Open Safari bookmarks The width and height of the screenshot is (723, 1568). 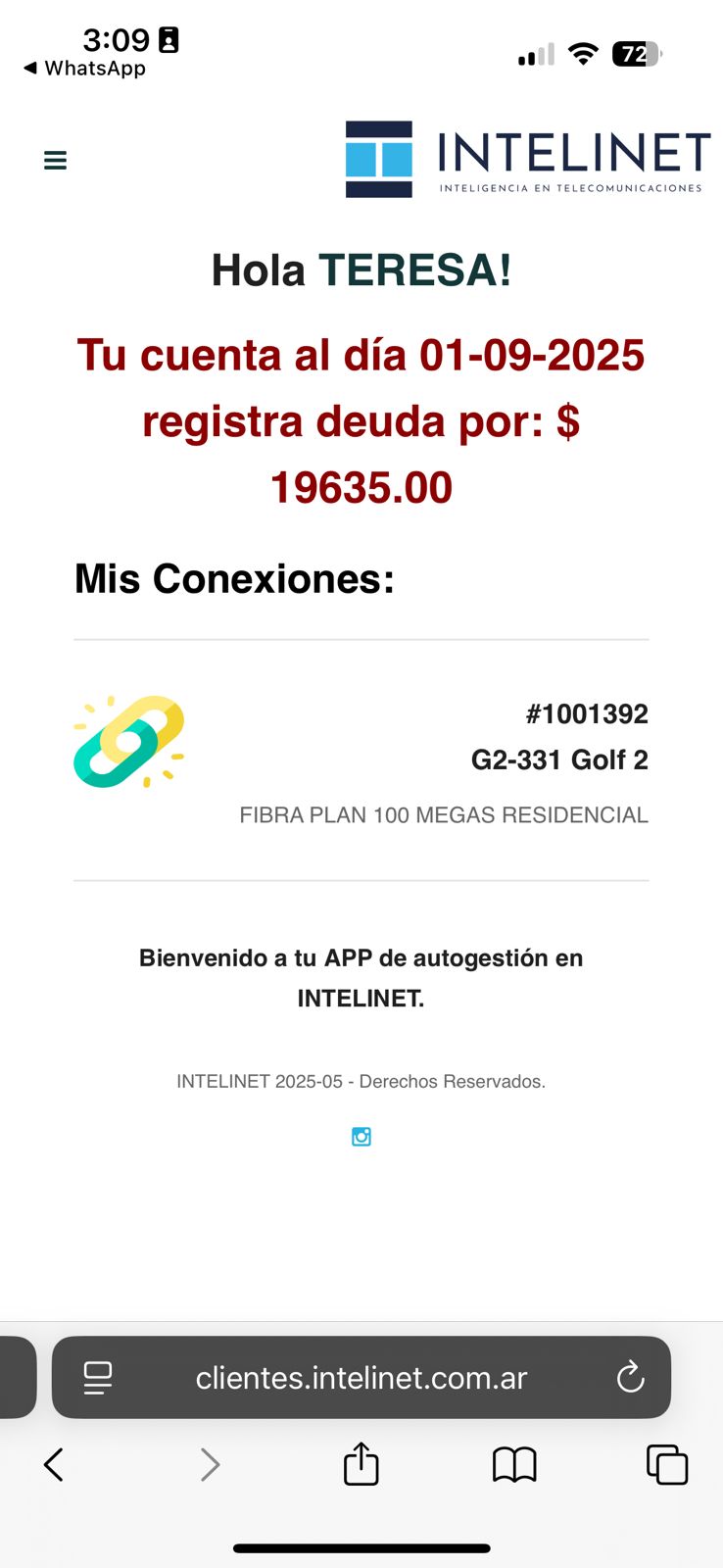click(514, 1465)
